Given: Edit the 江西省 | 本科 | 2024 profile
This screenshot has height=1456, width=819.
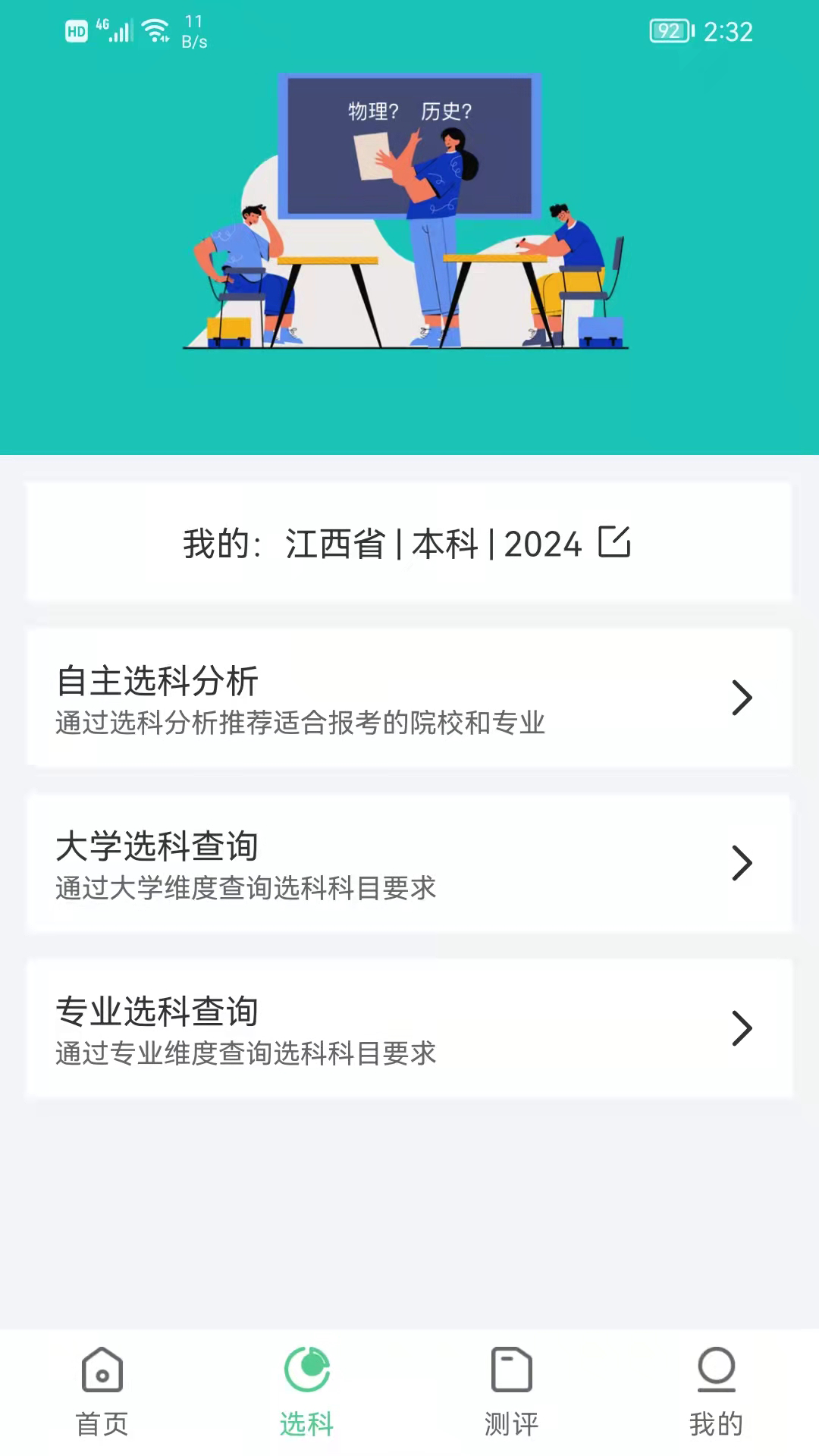Looking at the screenshot, I should pos(614,542).
